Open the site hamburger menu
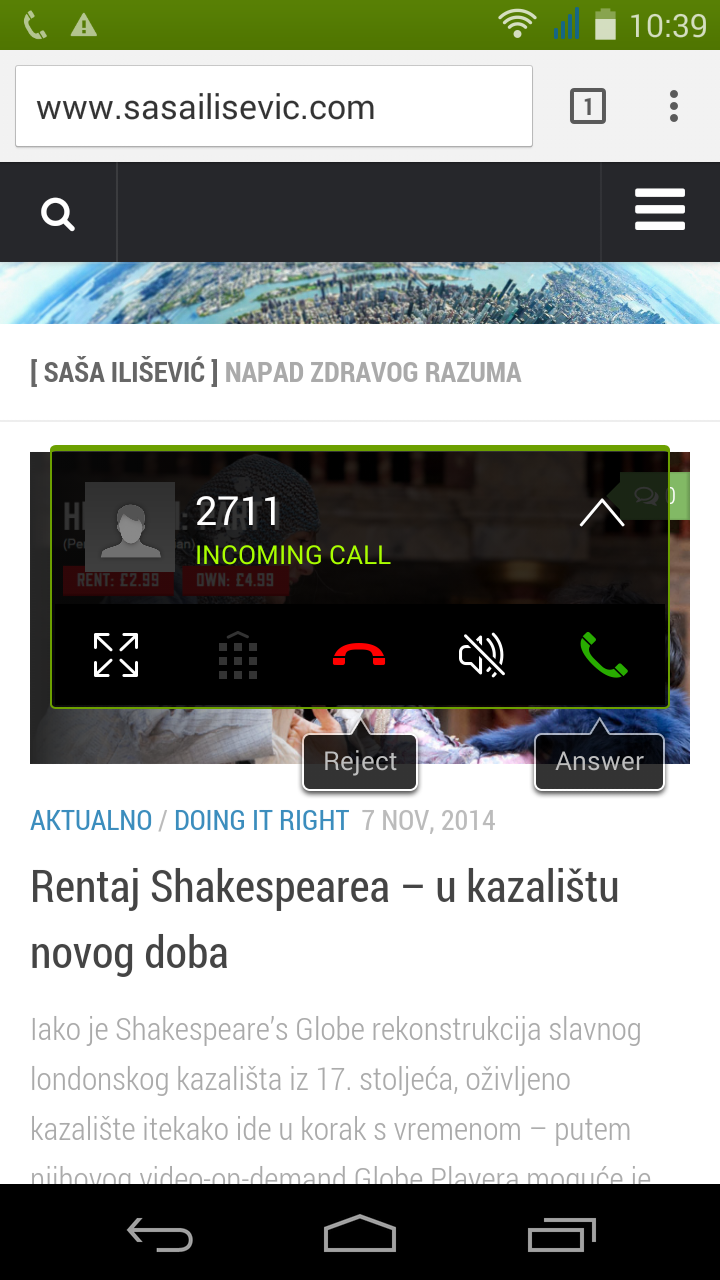 660,211
